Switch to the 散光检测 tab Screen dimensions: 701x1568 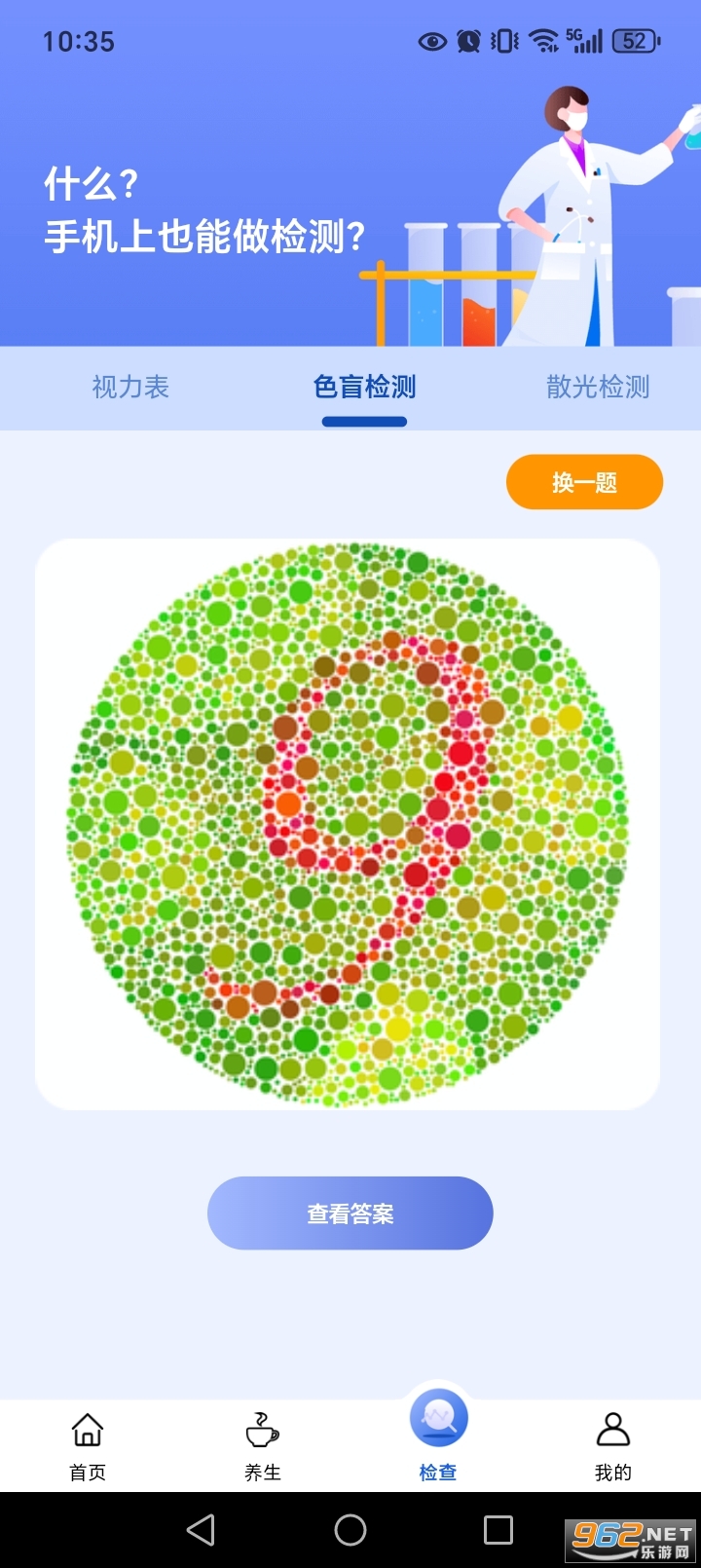click(x=600, y=387)
